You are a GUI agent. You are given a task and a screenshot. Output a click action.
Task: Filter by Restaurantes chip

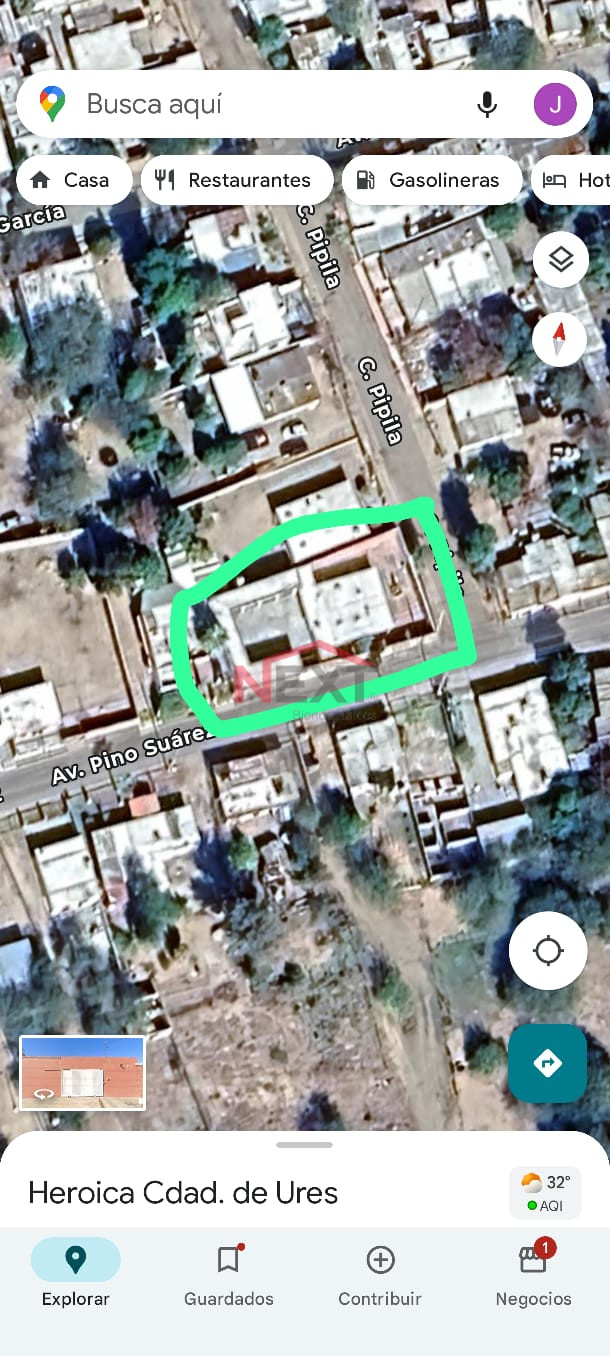[x=237, y=180]
